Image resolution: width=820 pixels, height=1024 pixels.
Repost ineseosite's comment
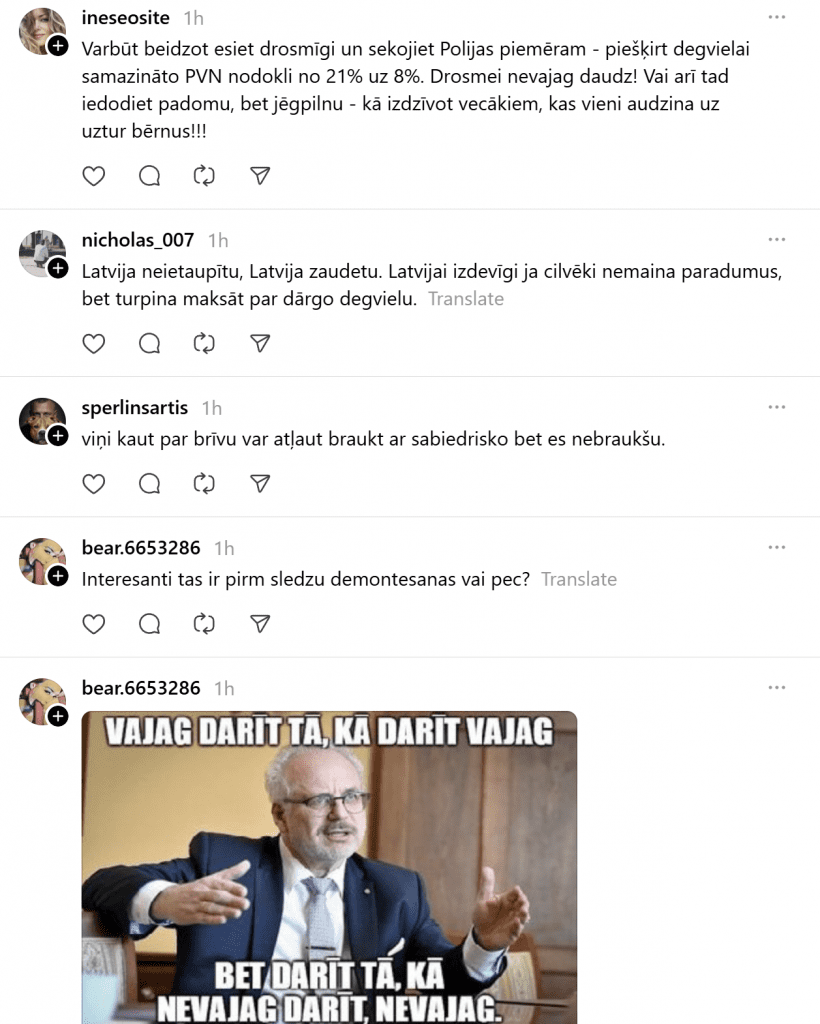[204, 176]
